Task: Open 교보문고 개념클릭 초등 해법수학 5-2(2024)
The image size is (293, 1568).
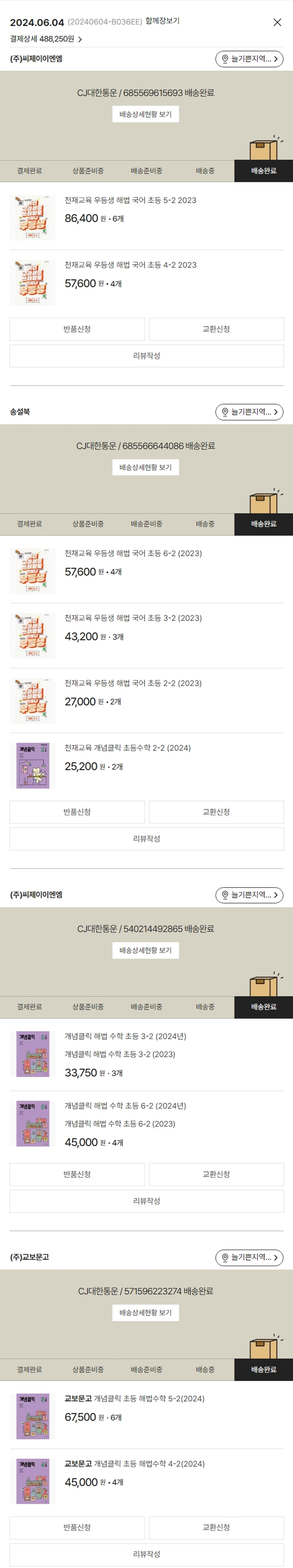Action: pos(134,1399)
